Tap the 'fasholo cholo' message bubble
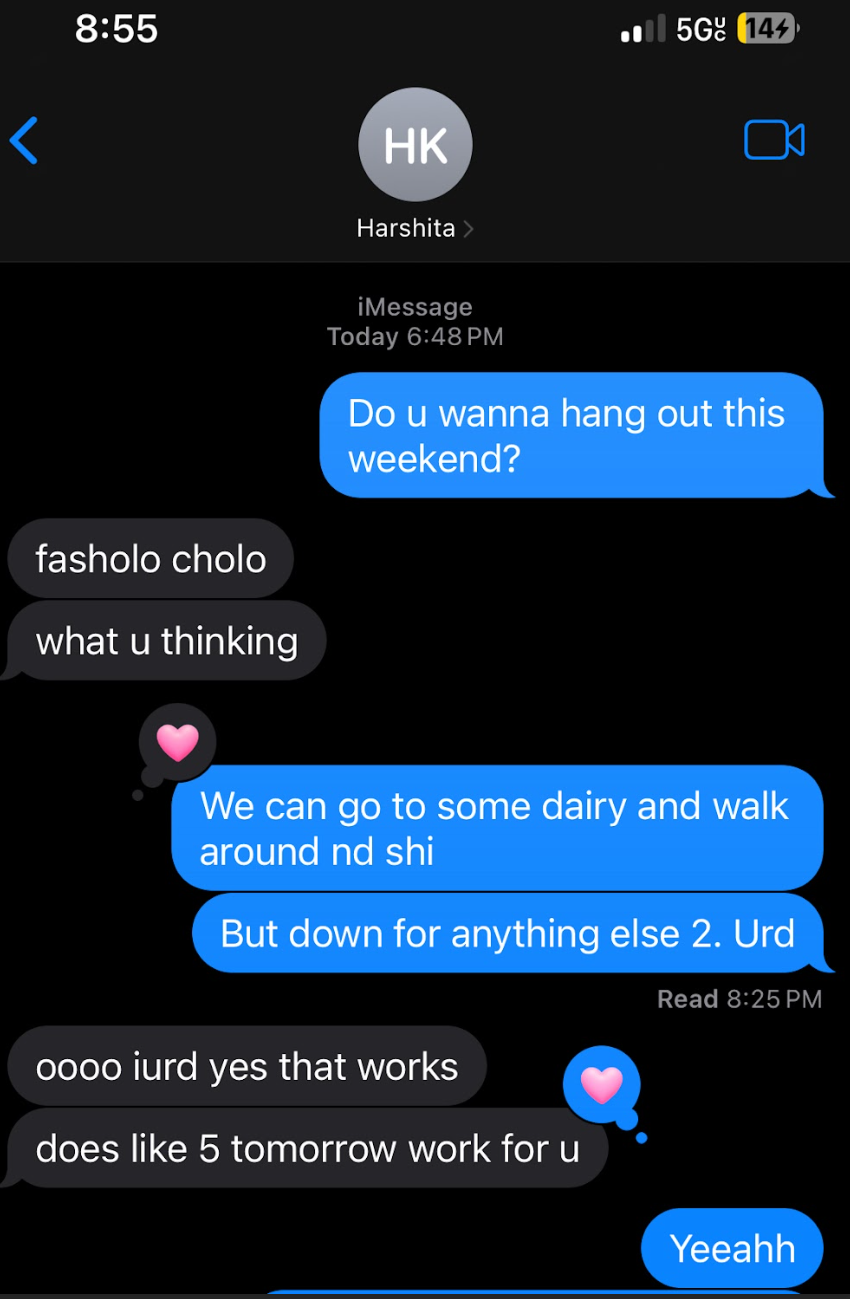The height and width of the screenshot is (1299, 850). [x=150, y=558]
